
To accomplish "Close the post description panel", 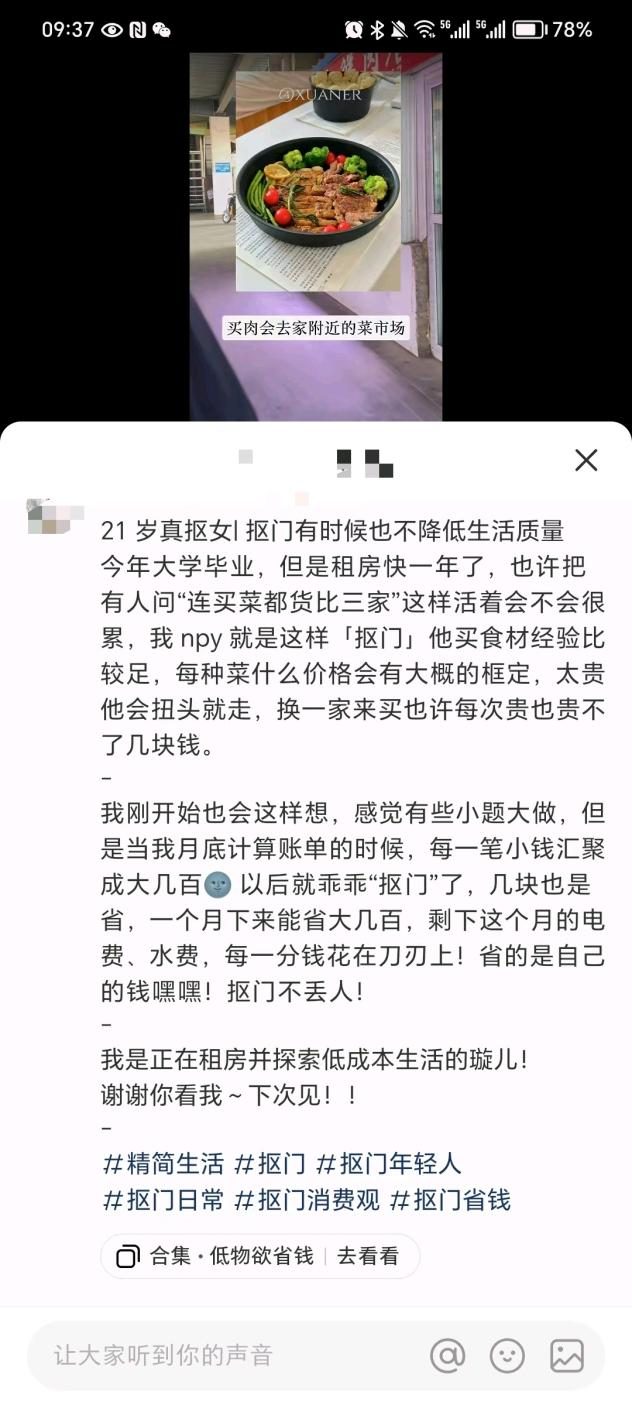I will click(x=586, y=460).
